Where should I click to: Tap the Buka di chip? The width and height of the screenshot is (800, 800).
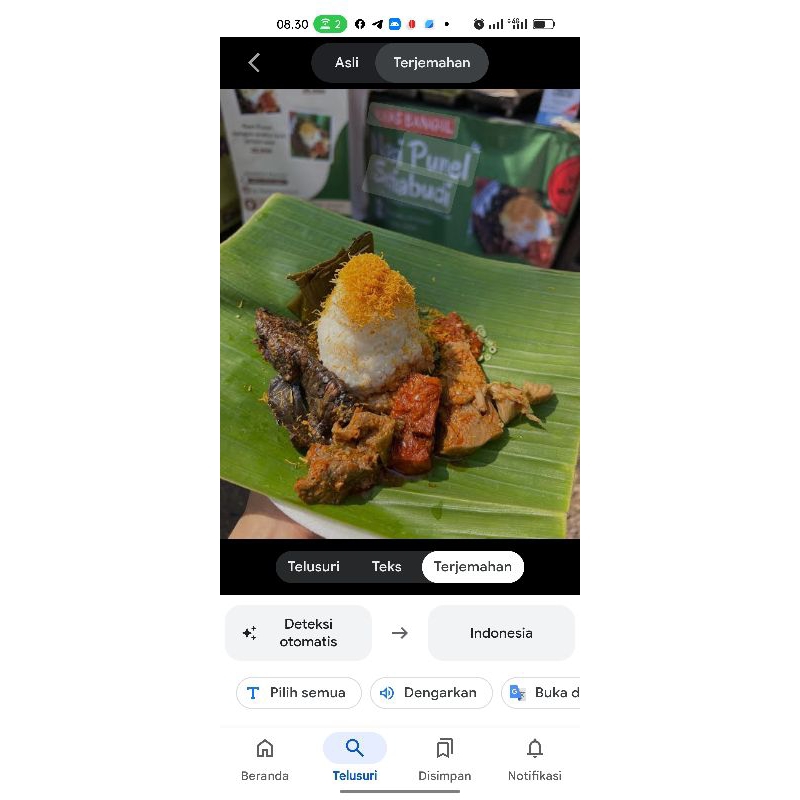(543, 693)
